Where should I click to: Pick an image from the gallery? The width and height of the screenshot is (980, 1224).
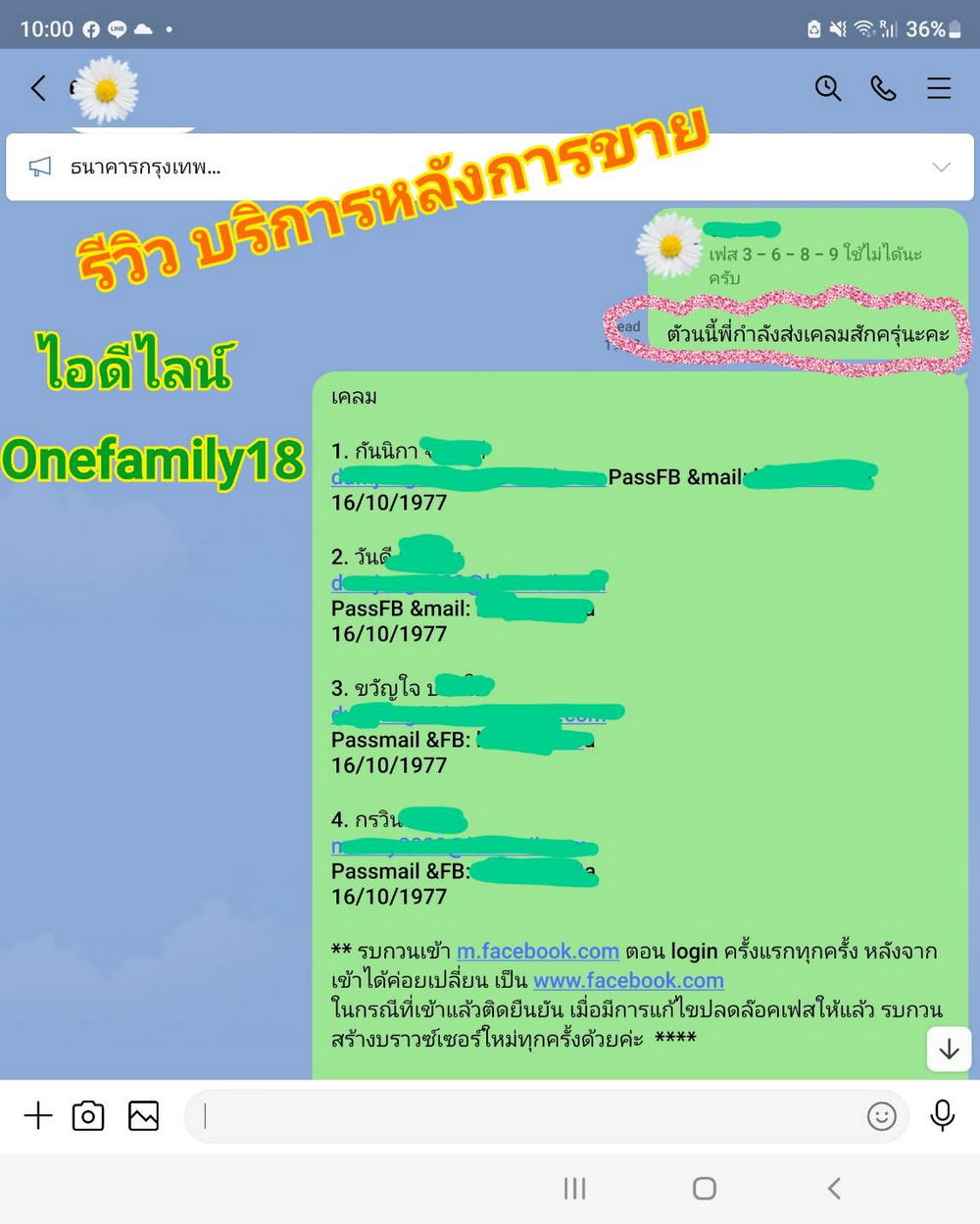tap(143, 1115)
